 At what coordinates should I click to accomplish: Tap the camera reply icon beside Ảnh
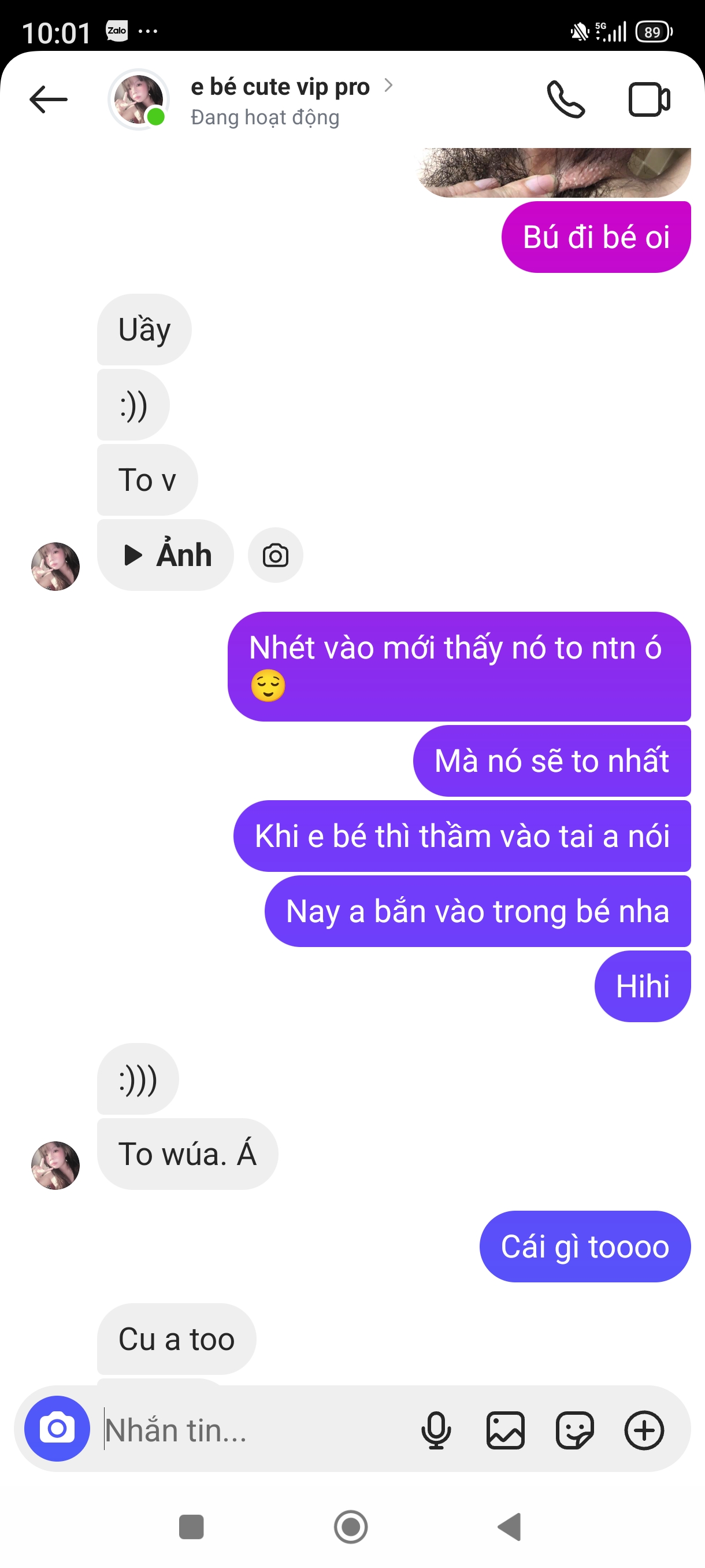pos(276,555)
